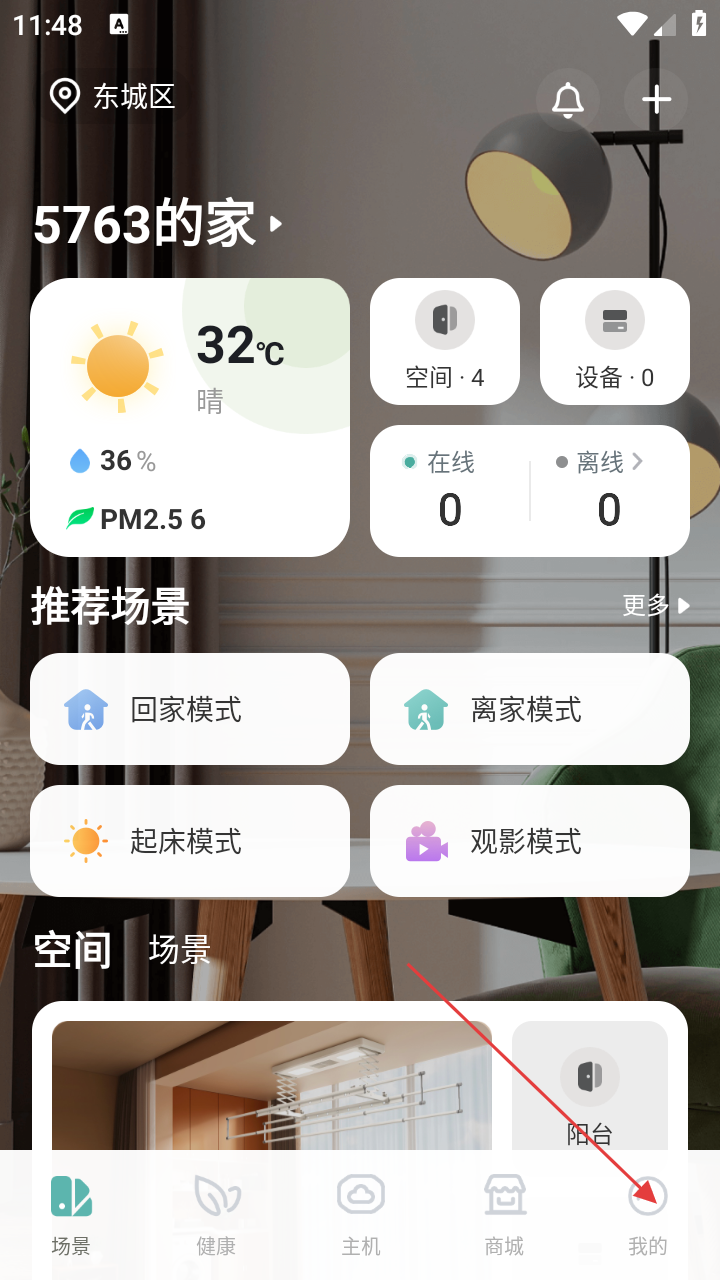This screenshot has height=1280, width=720.
Task: Open the 设备 · 0 card
Action: click(x=615, y=341)
